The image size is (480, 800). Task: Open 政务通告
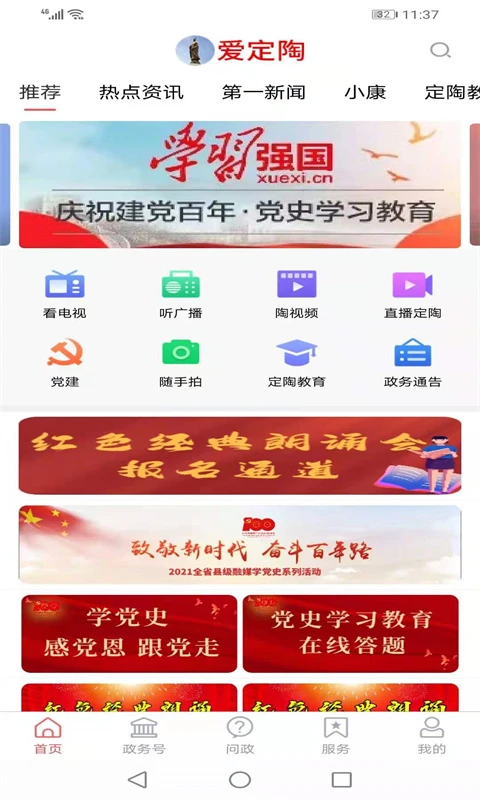(x=412, y=363)
